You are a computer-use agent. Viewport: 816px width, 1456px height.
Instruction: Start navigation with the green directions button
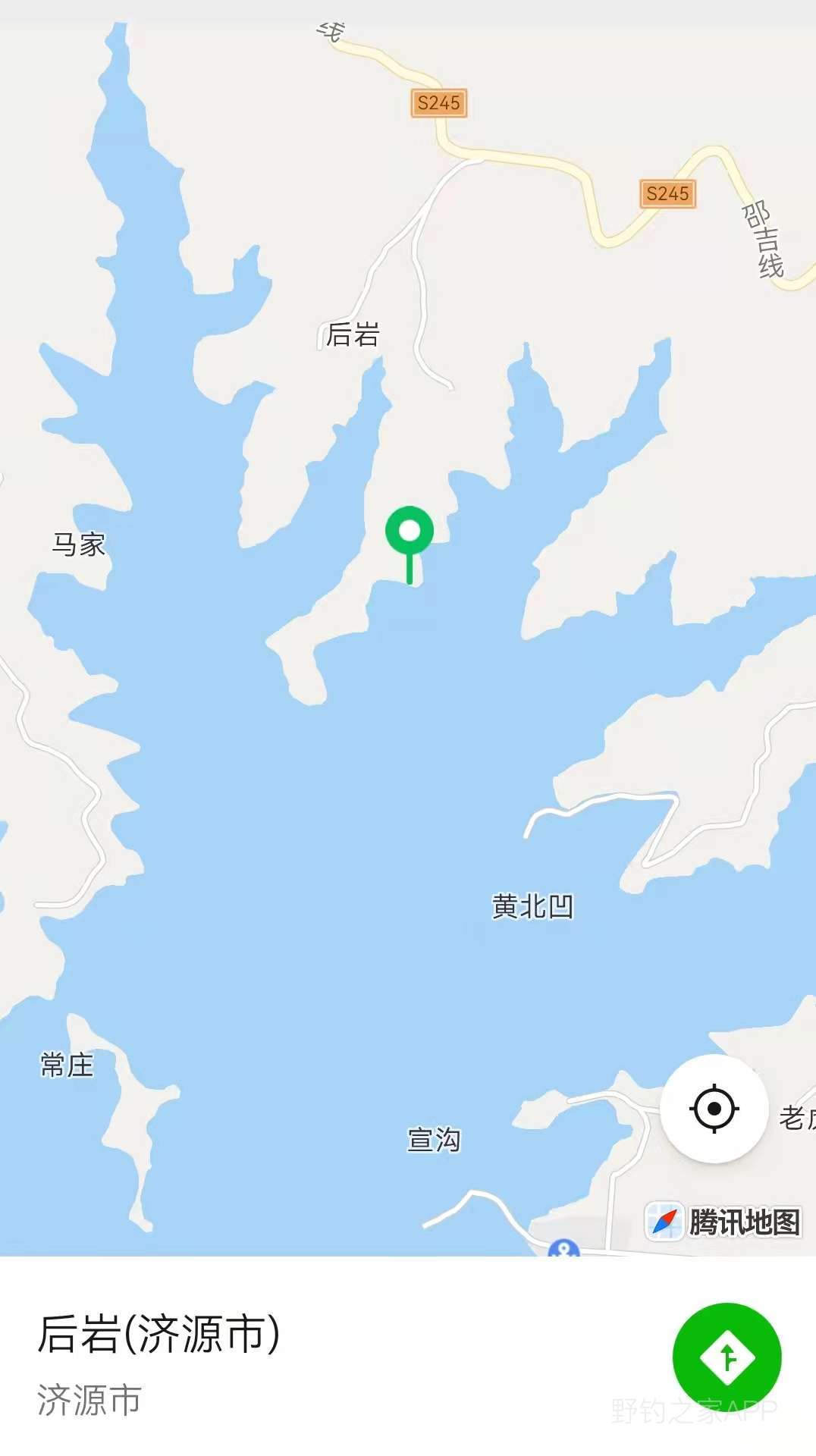click(727, 1357)
